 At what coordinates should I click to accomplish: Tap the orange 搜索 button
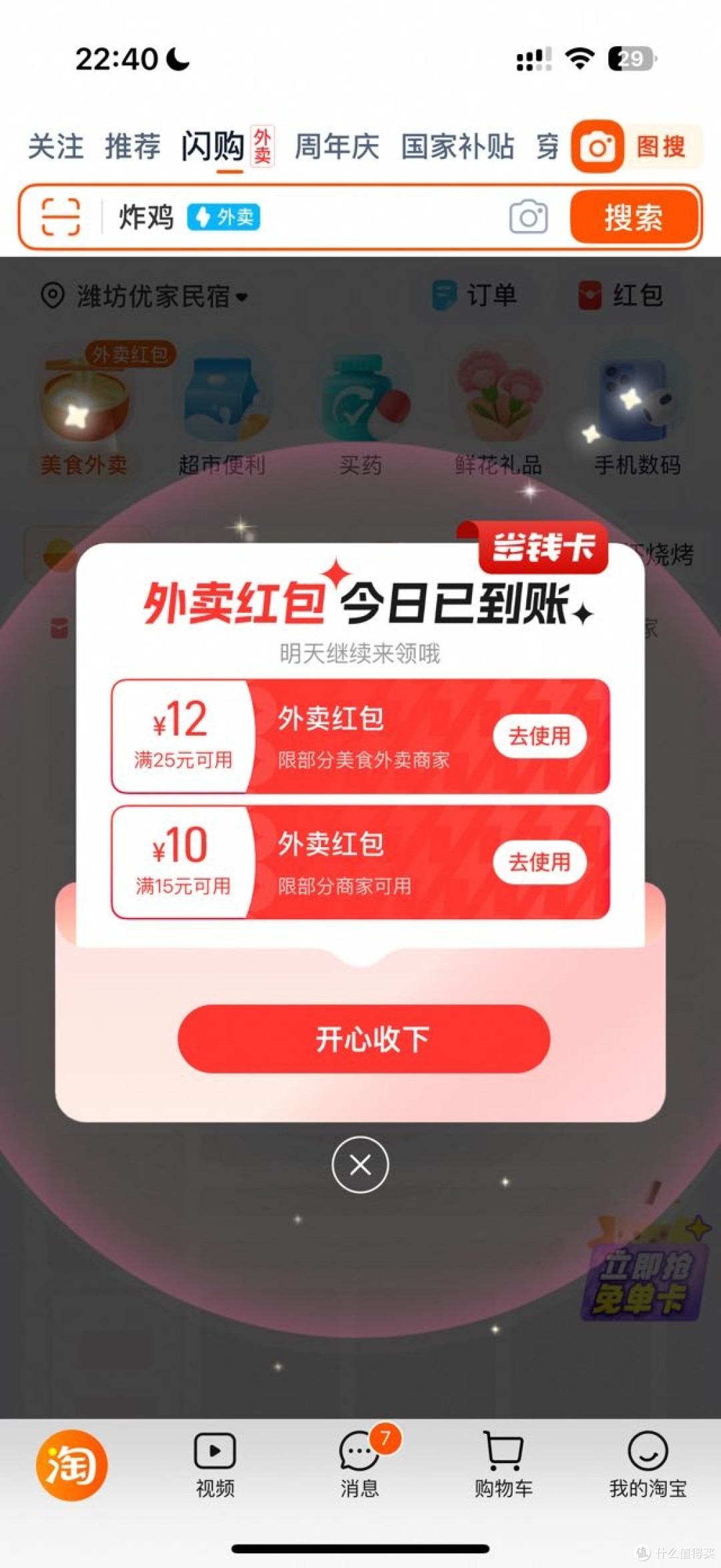pos(634,217)
